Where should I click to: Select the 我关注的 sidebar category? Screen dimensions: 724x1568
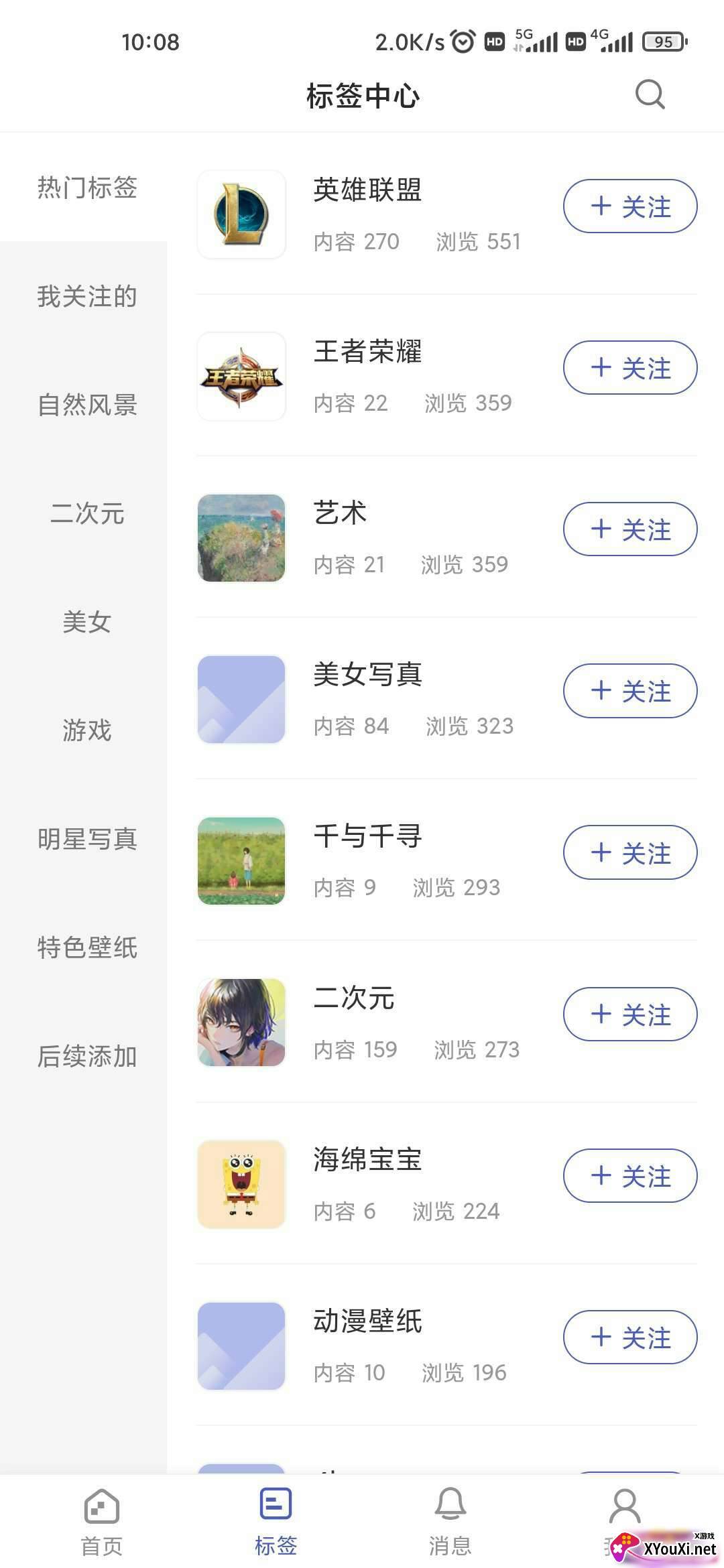86,297
